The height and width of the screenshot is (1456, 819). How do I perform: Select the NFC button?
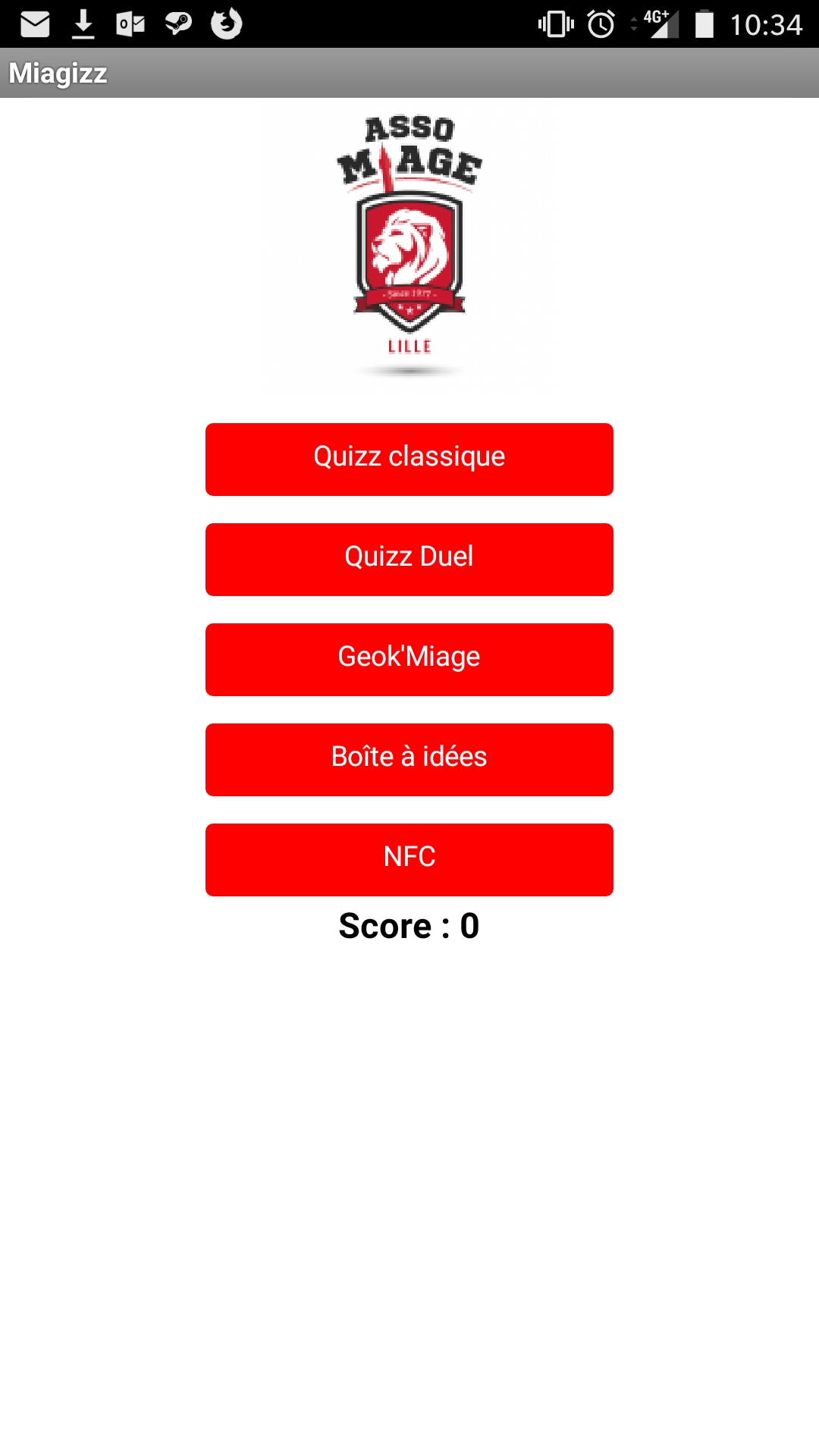(409, 859)
